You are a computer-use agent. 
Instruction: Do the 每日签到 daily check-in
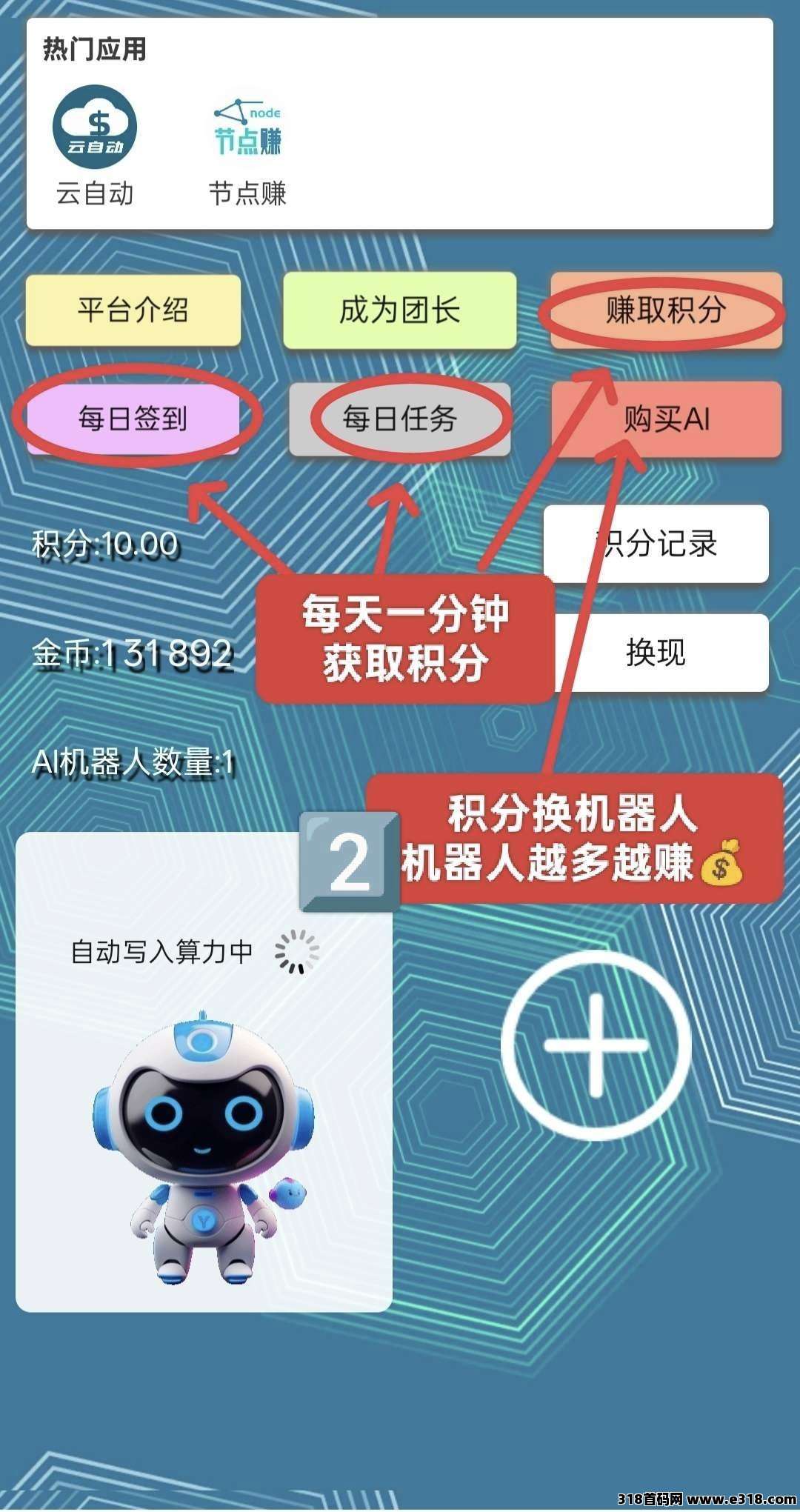pyautogui.click(x=133, y=419)
